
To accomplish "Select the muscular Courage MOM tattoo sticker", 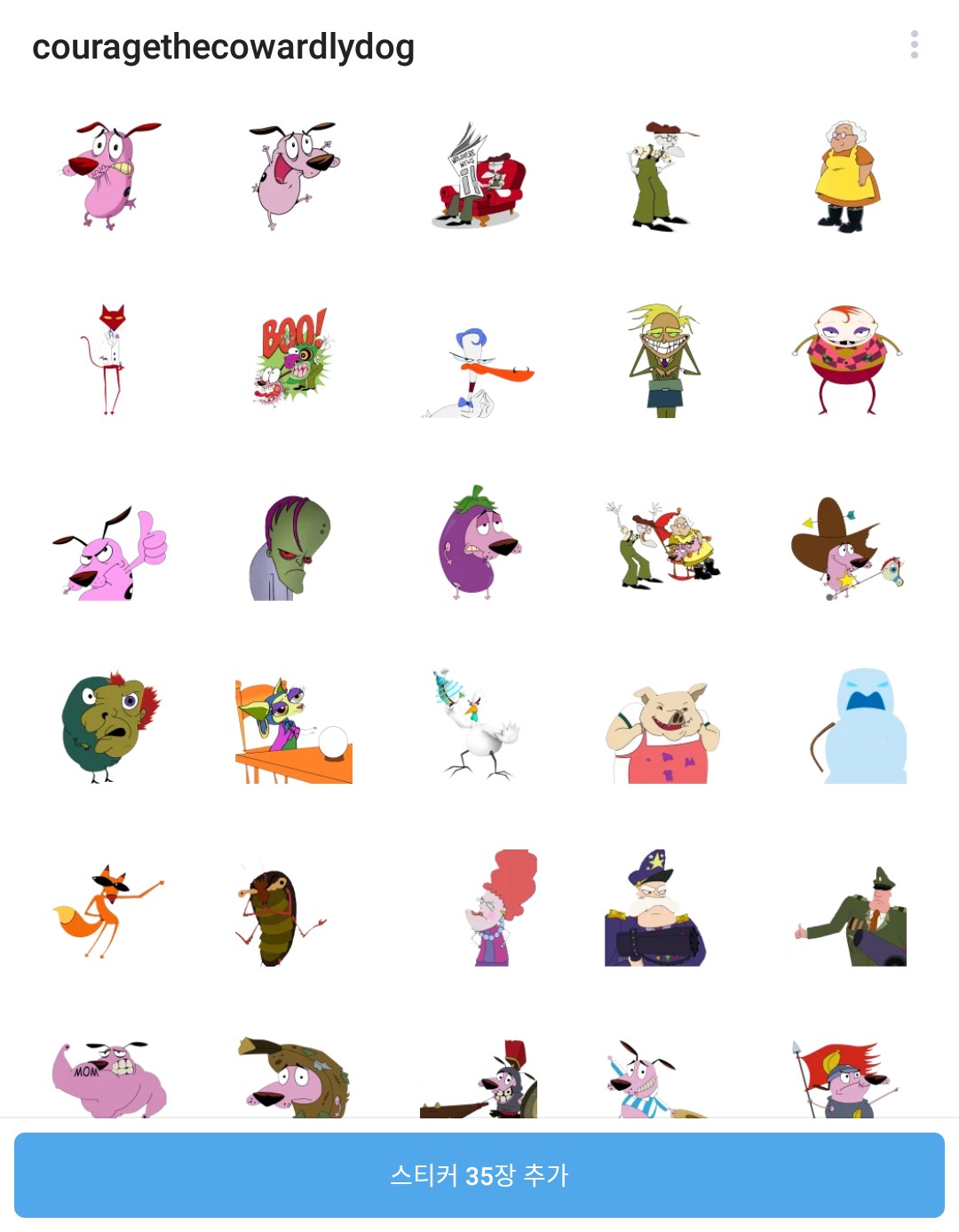I will [110, 1078].
